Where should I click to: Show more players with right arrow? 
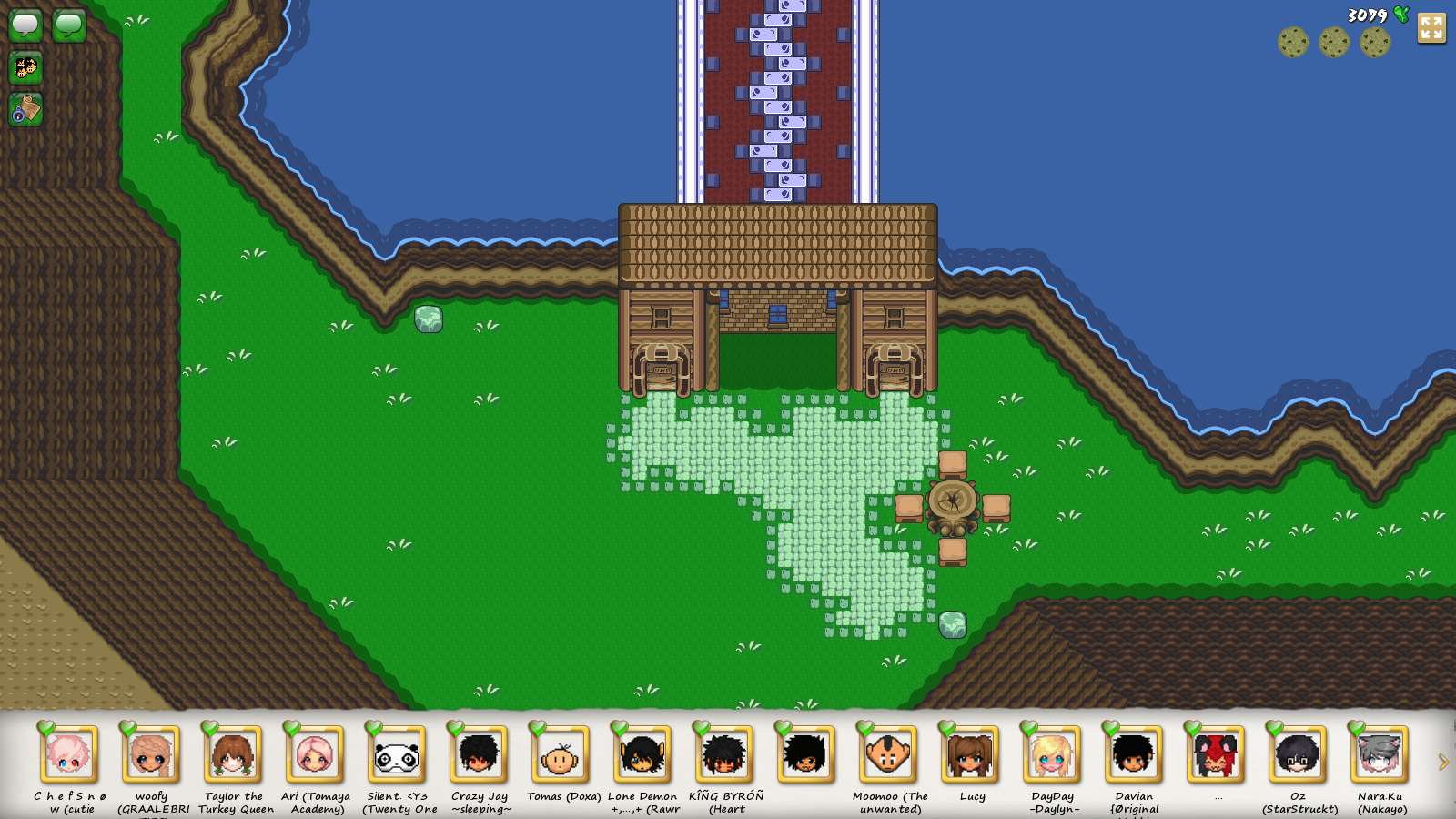[1443, 762]
